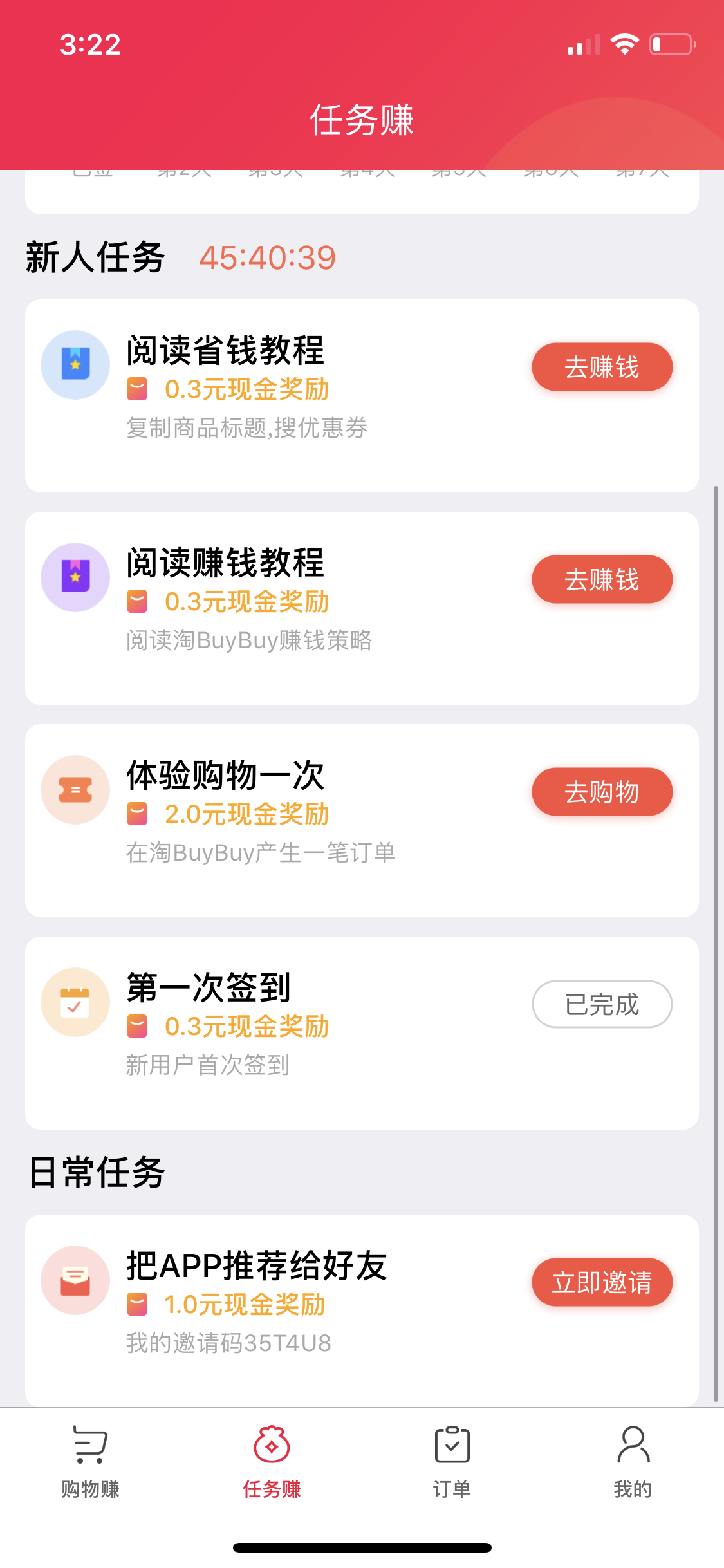
Task: Tap the 已完成 button on first sign-in
Action: [602, 1004]
